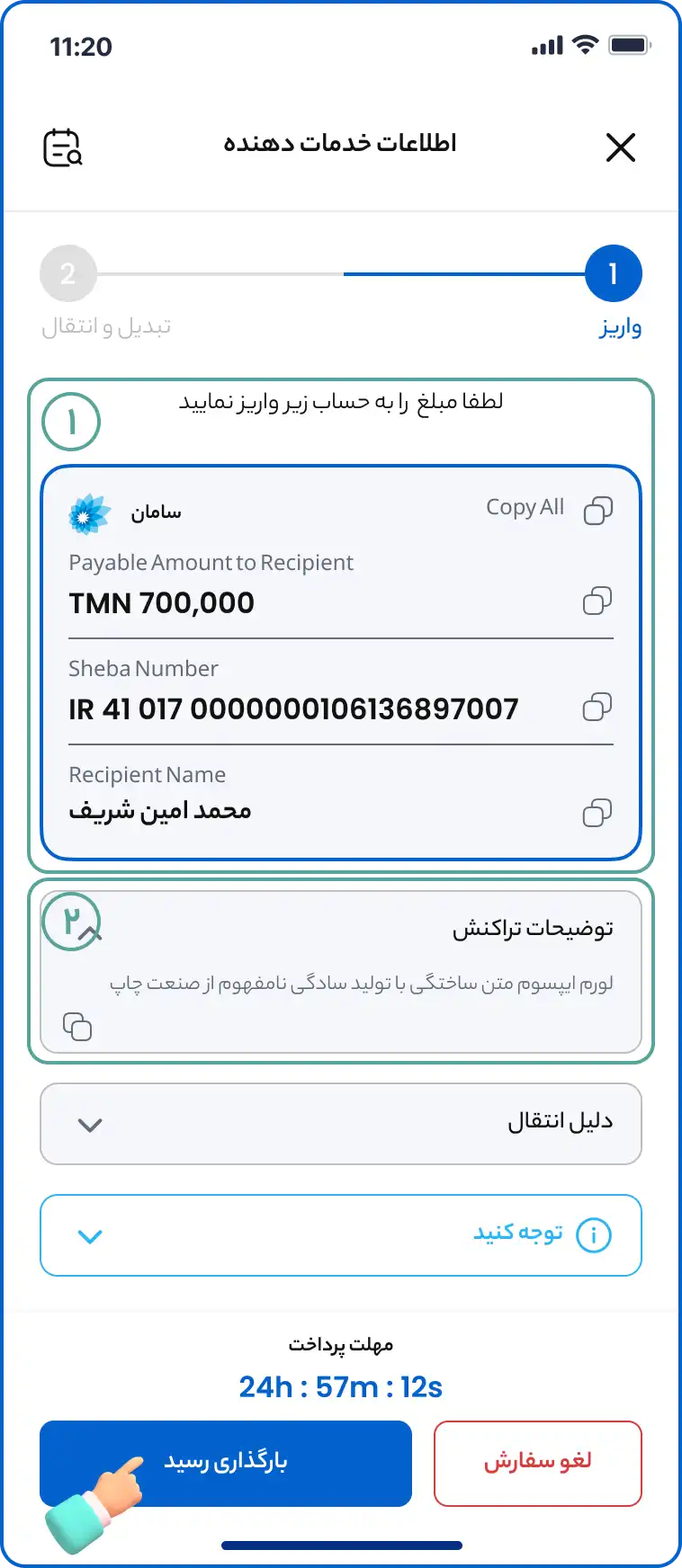The image size is (682, 1568).
Task: Open the دلیل انتقال dropdown
Action: pyautogui.click(x=340, y=1124)
